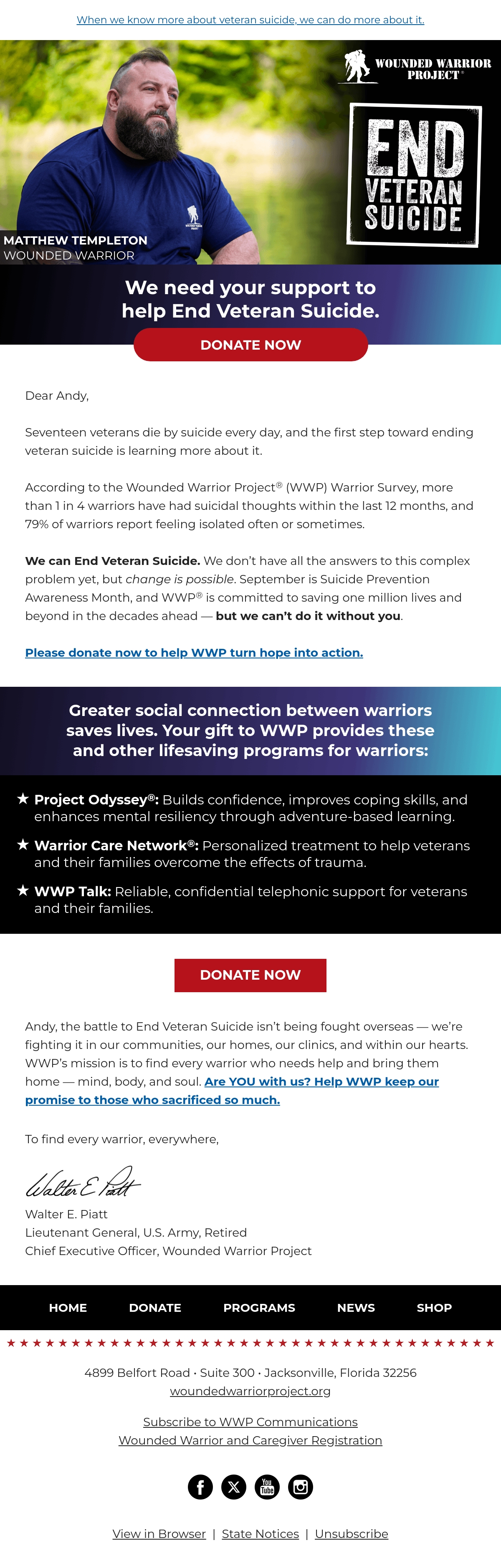
Task: Tap the rounded Donate Now button under the banner
Action: tap(250, 345)
